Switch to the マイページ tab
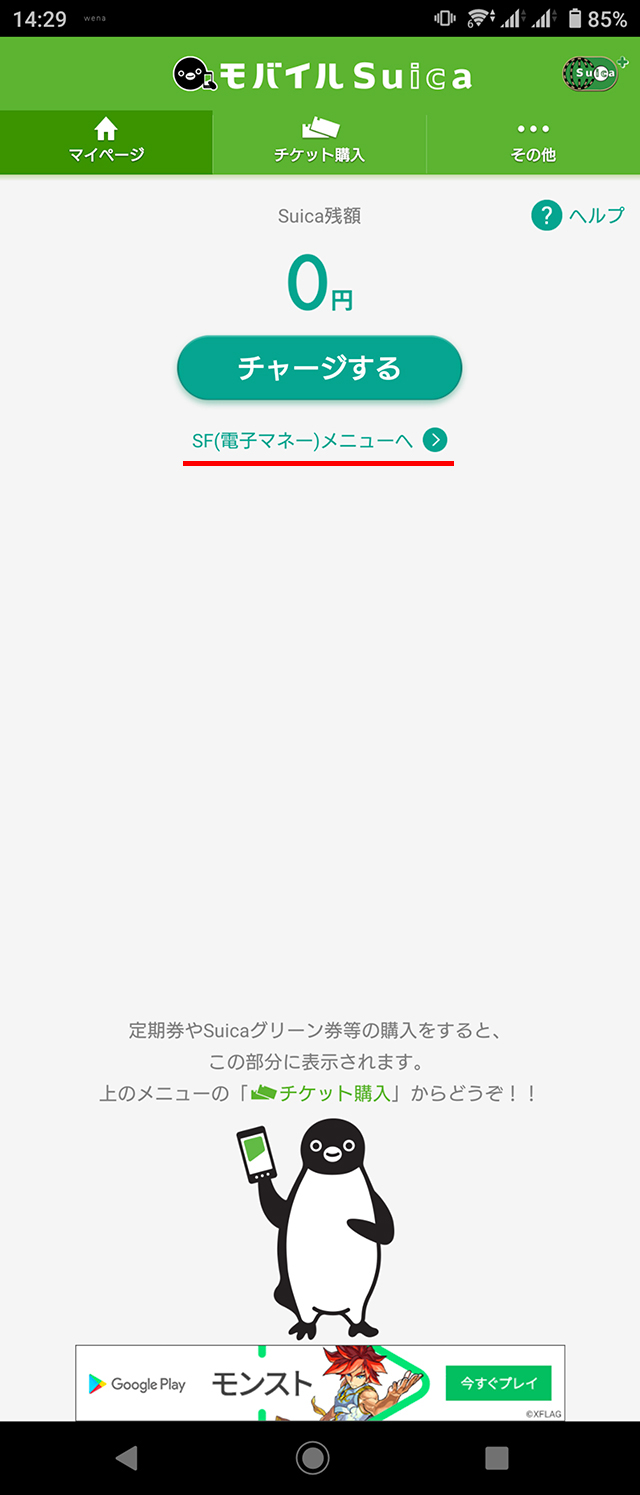 point(106,141)
